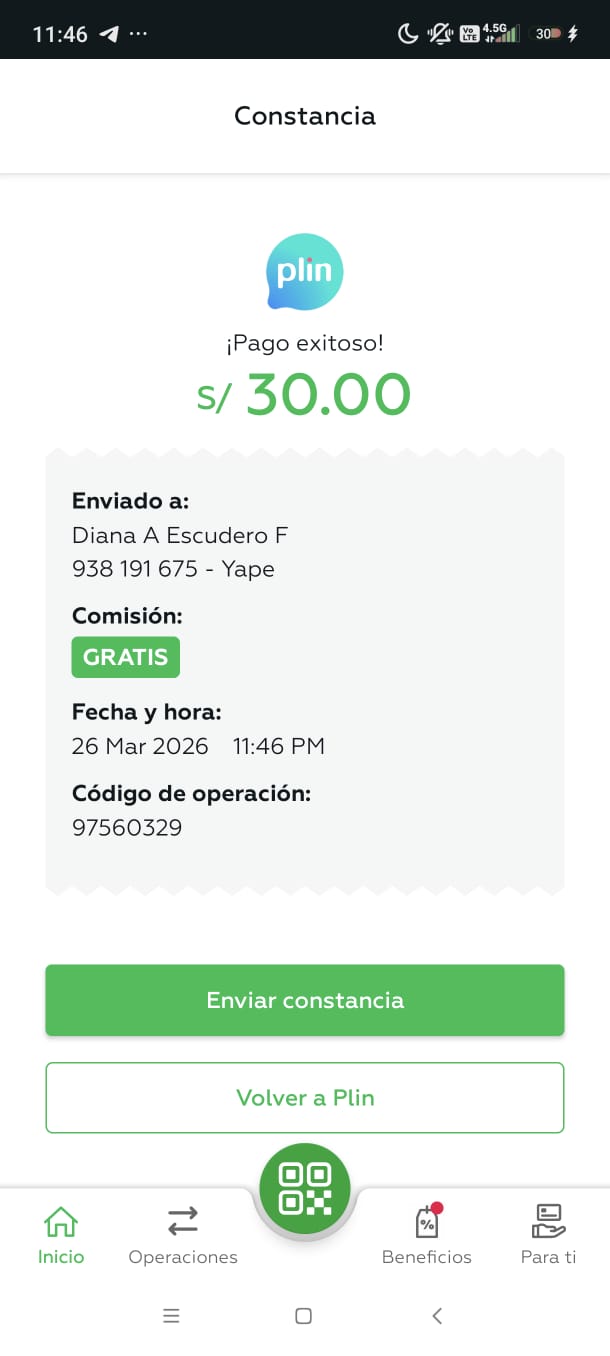The height and width of the screenshot is (1356, 610).
Task: Tap the Enviar constancia button
Action: (305, 1000)
